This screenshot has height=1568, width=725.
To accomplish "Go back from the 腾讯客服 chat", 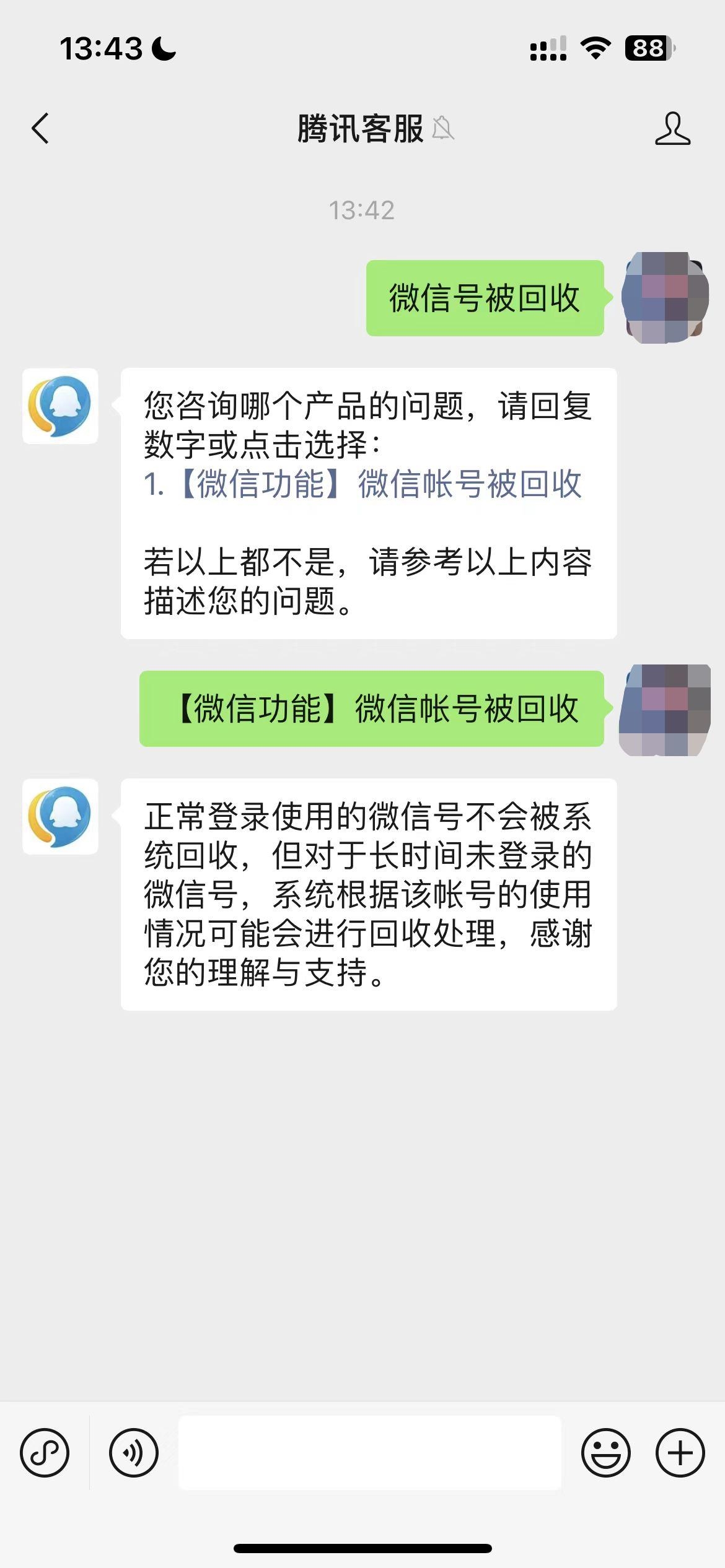I will point(40,129).
